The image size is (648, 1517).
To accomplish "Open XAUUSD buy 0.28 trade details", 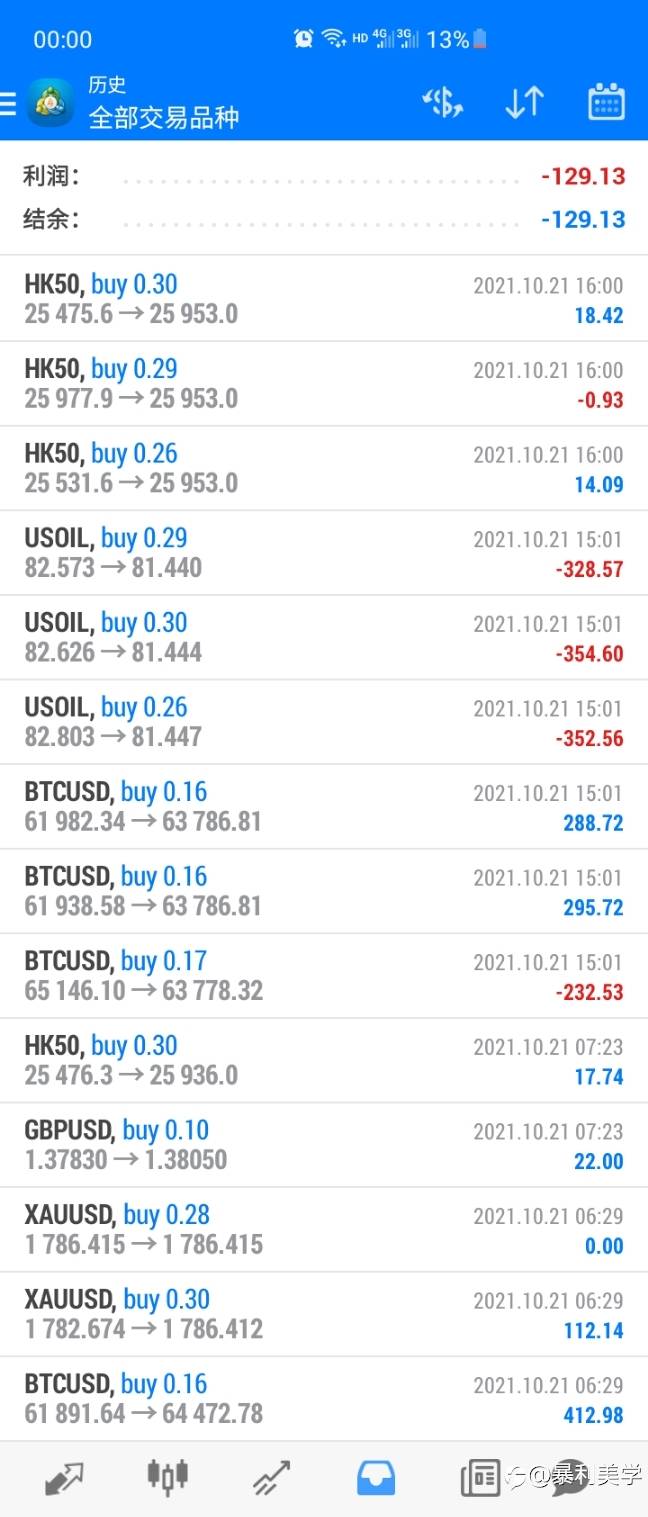I will coord(324,1230).
